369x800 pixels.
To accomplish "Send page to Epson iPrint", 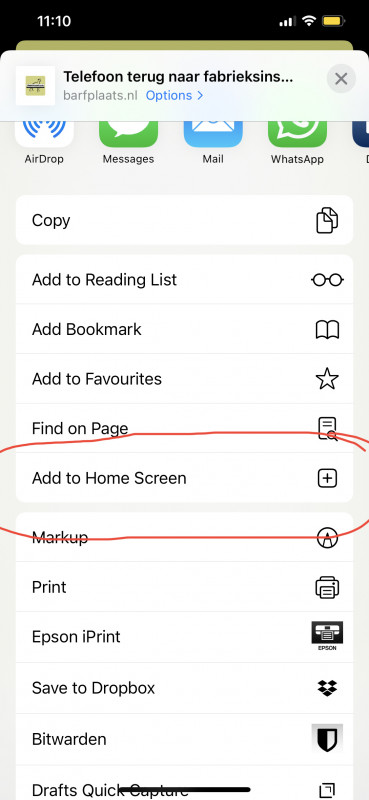I will (x=184, y=637).
